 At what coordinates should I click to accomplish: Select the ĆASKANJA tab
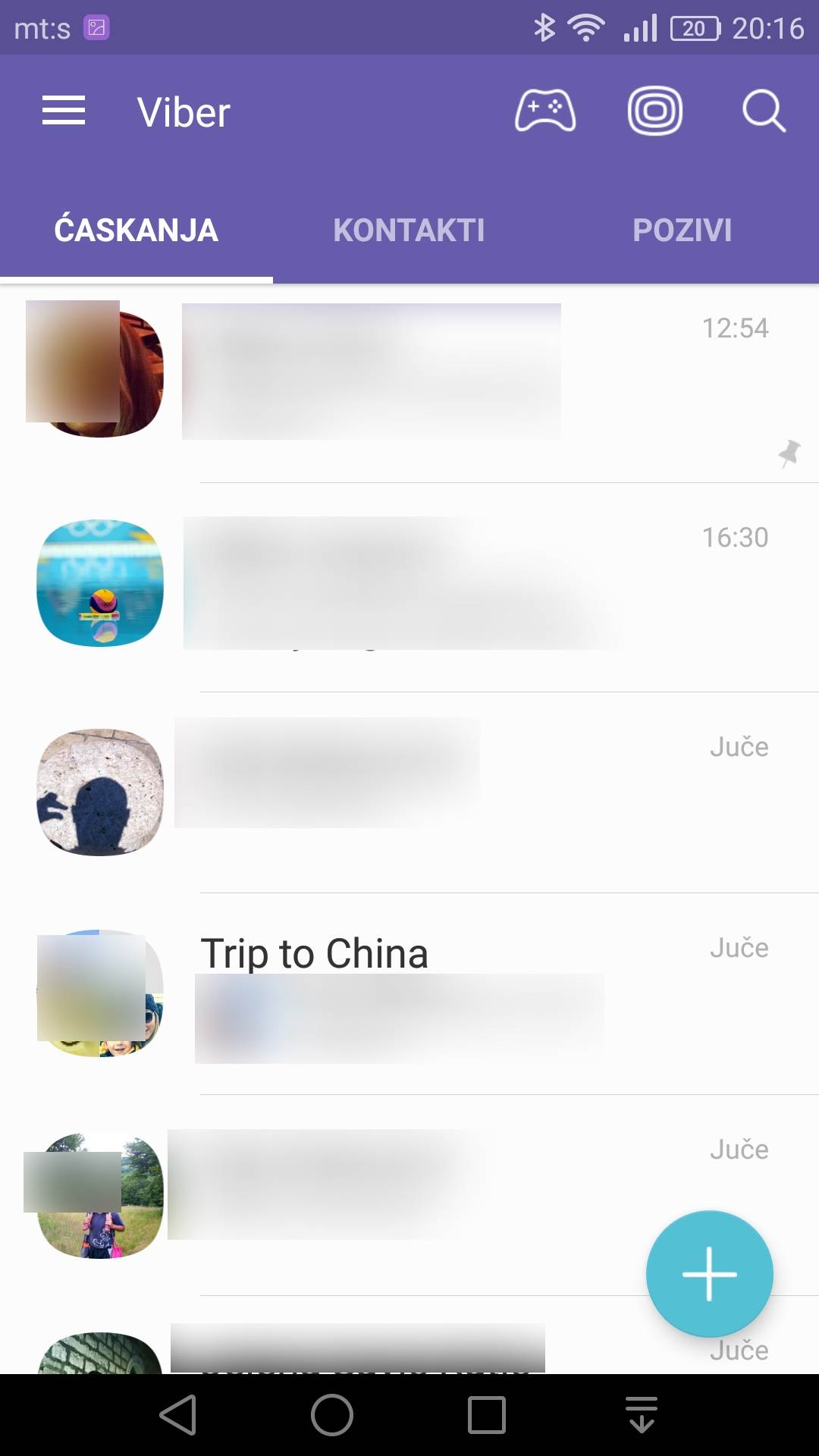(136, 231)
